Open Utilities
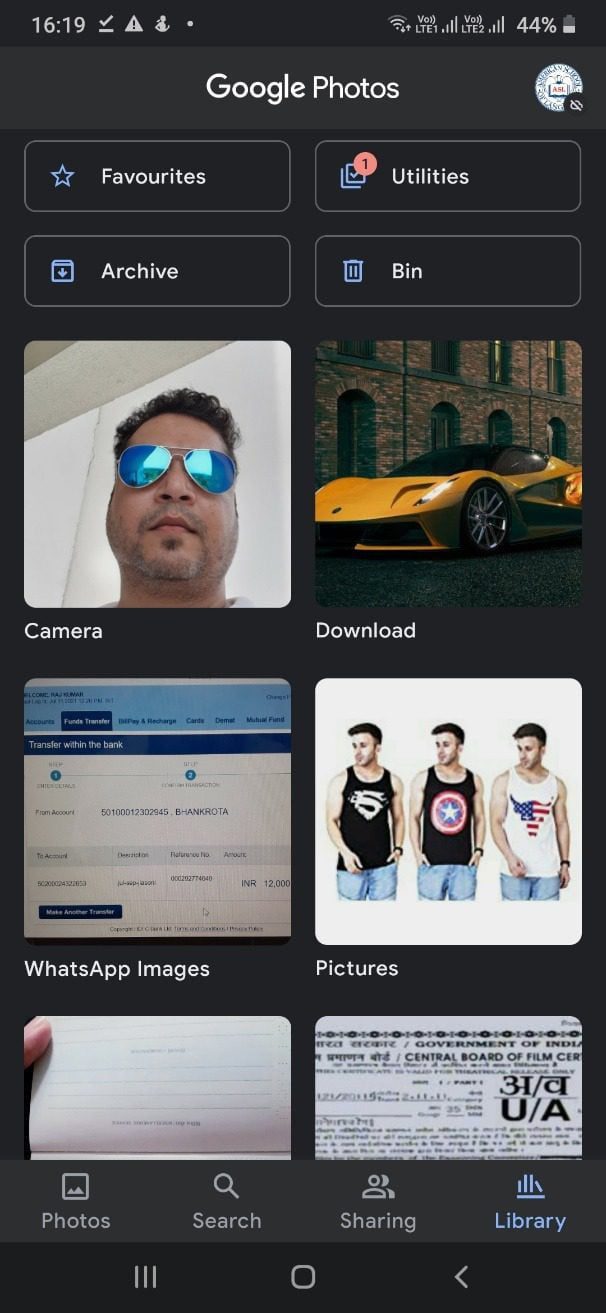The width and height of the screenshot is (606, 1313). pyautogui.click(x=448, y=176)
